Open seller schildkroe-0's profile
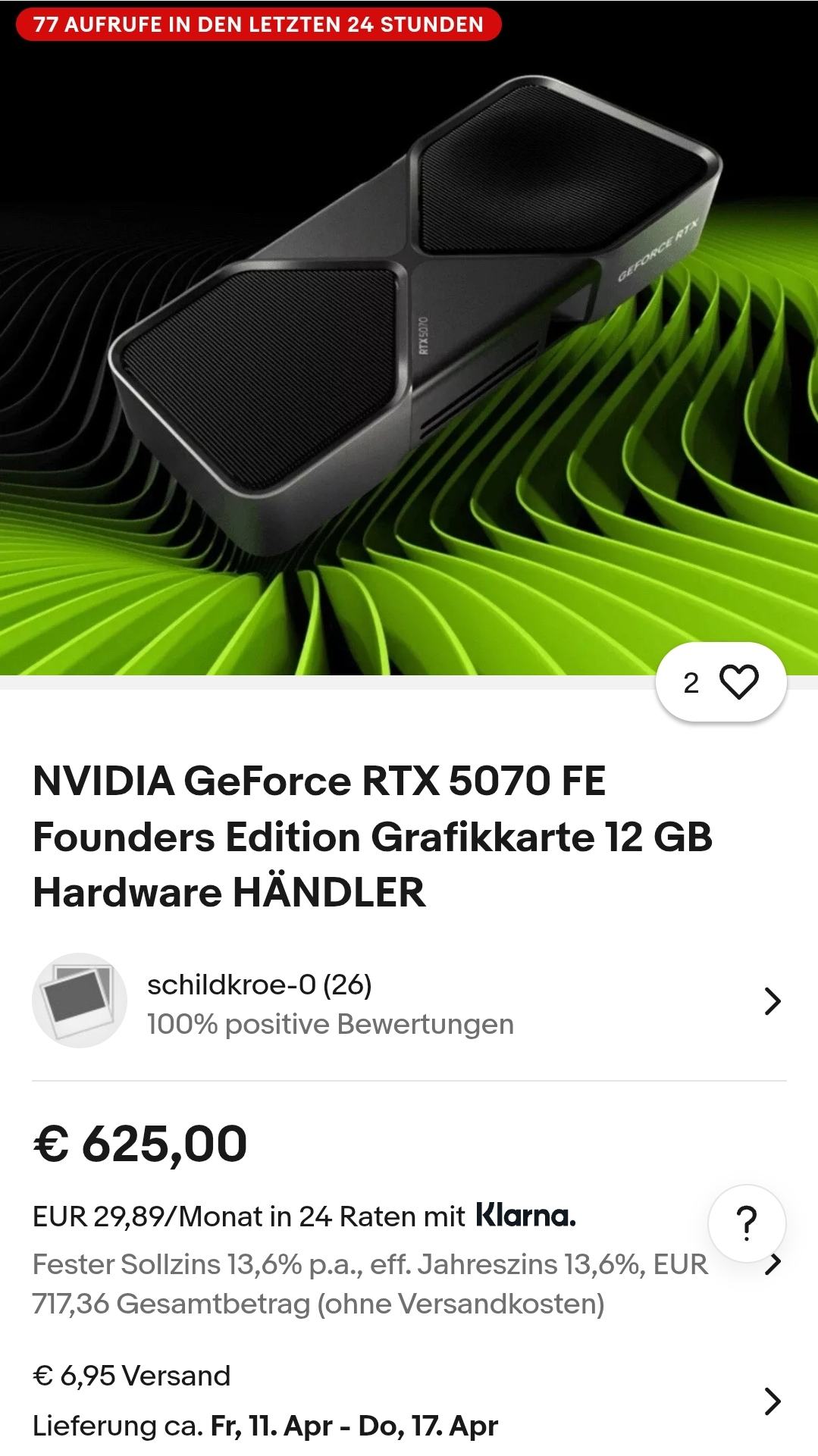Screen dimensions: 818x1456 (x=409, y=1001)
